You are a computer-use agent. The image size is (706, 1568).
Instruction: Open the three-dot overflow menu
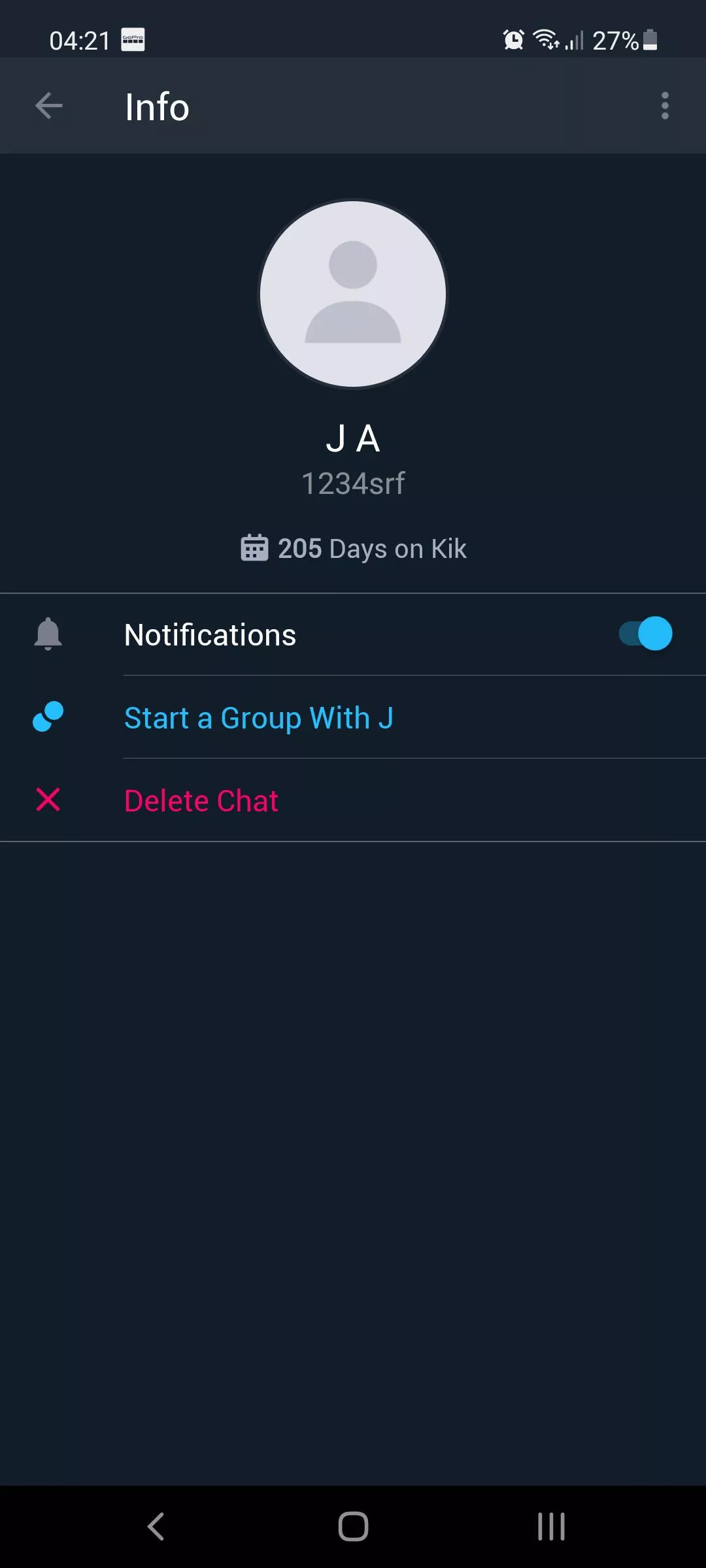tap(665, 106)
